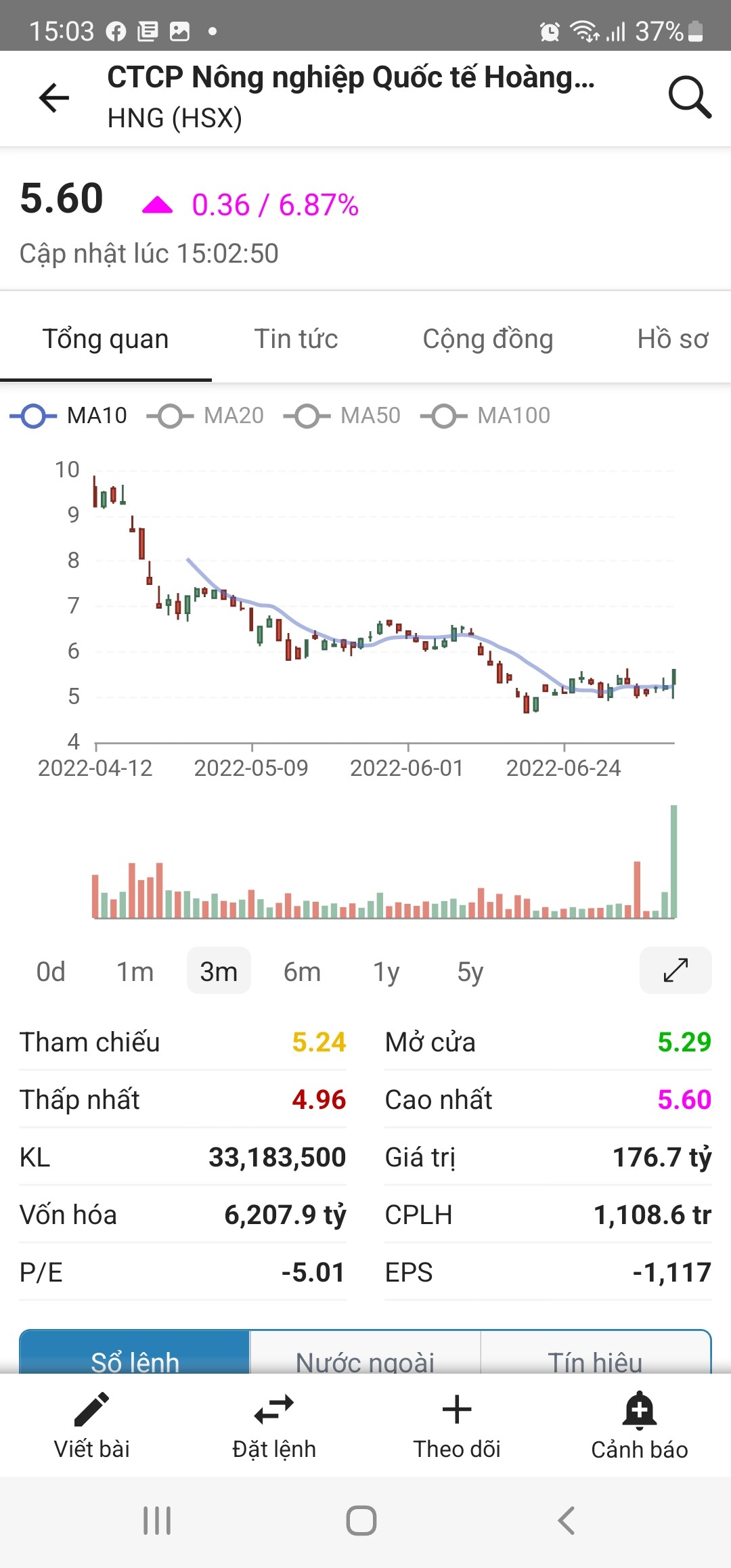Enable the MA20 moving average
This screenshot has width=731, height=1568.
click(206, 416)
